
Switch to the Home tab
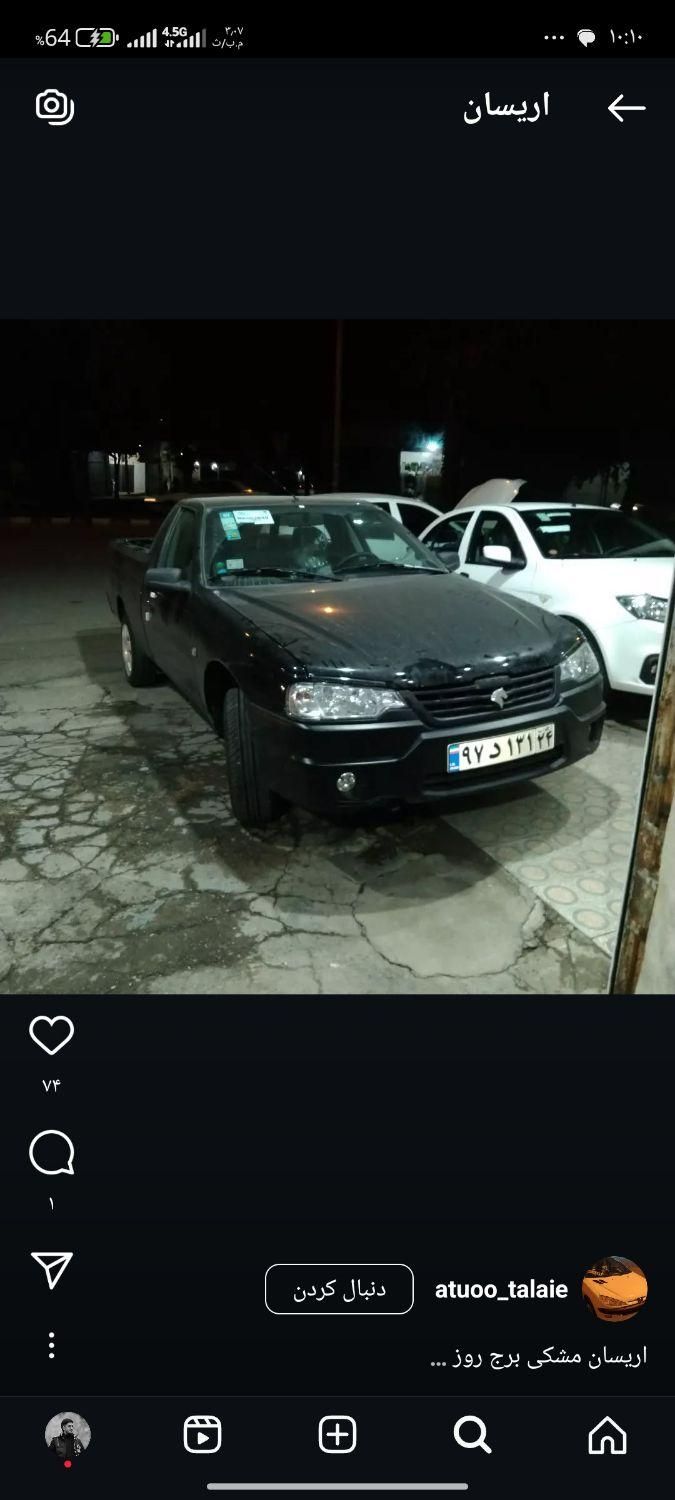[x=607, y=1435]
